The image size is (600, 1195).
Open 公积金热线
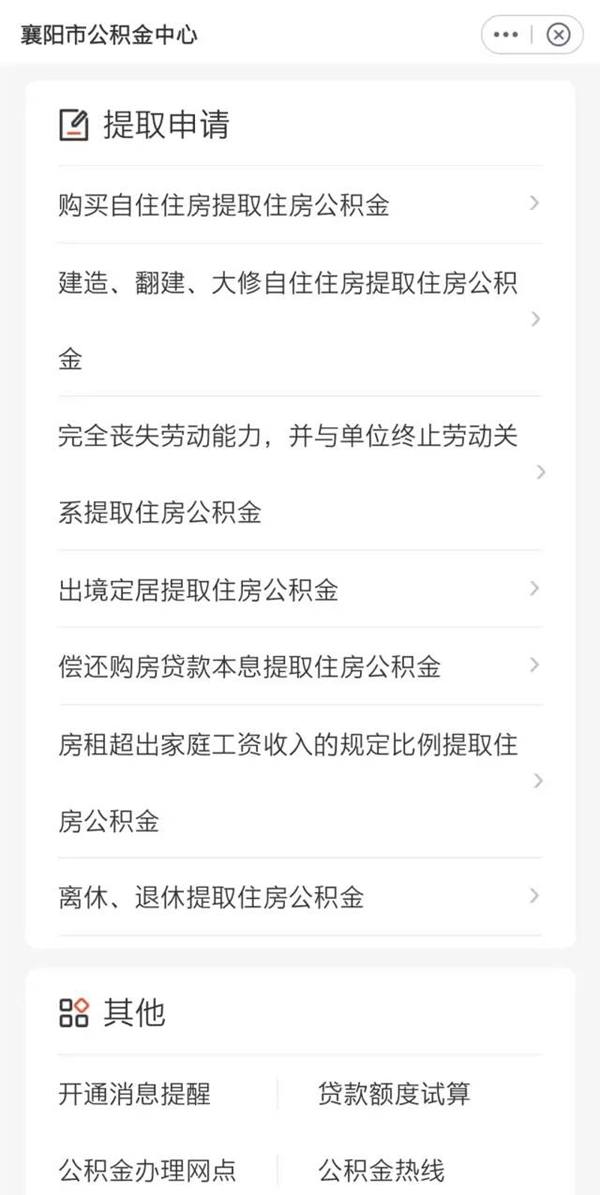(381, 1169)
